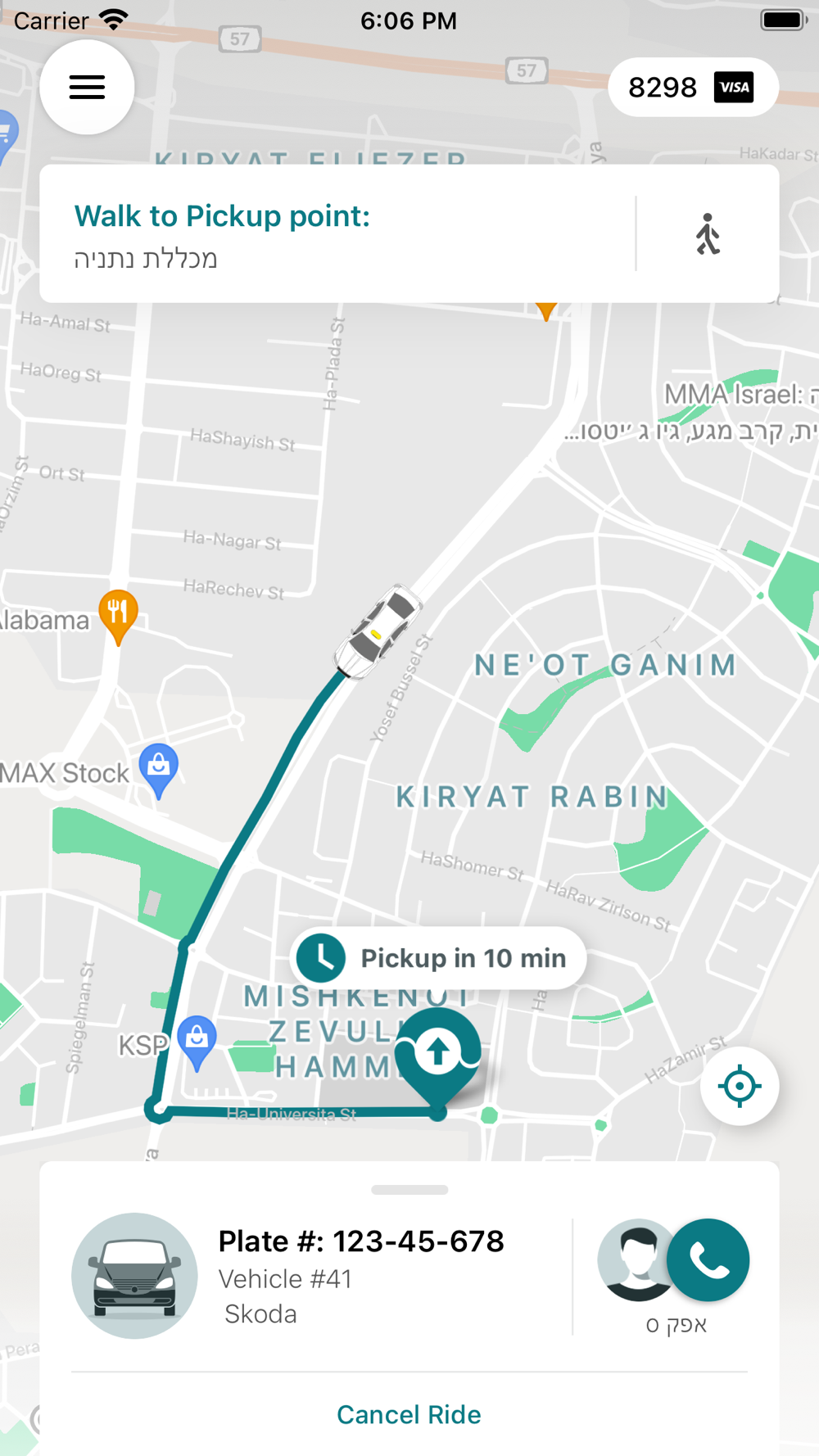
Task: Open the Visa 8298 payment method
Action: pyautogui.click(x=693, y=87)
